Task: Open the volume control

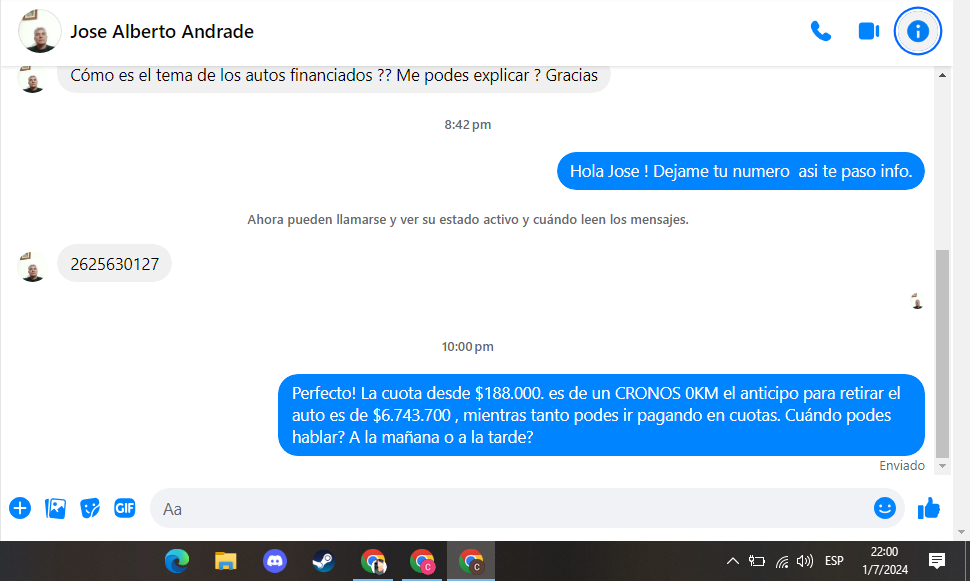Action: tap(805, 561)
